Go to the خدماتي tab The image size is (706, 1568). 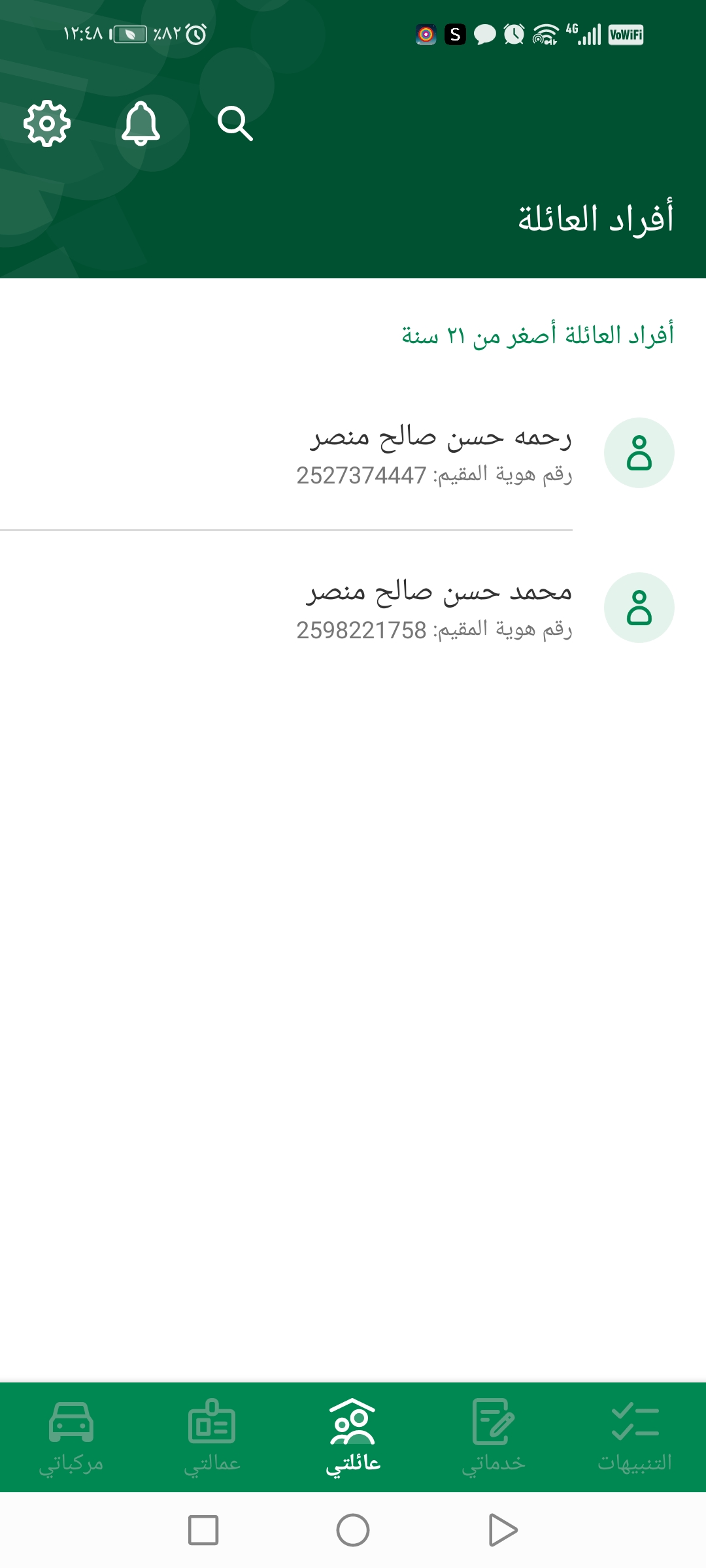(x=494, y=1437)
